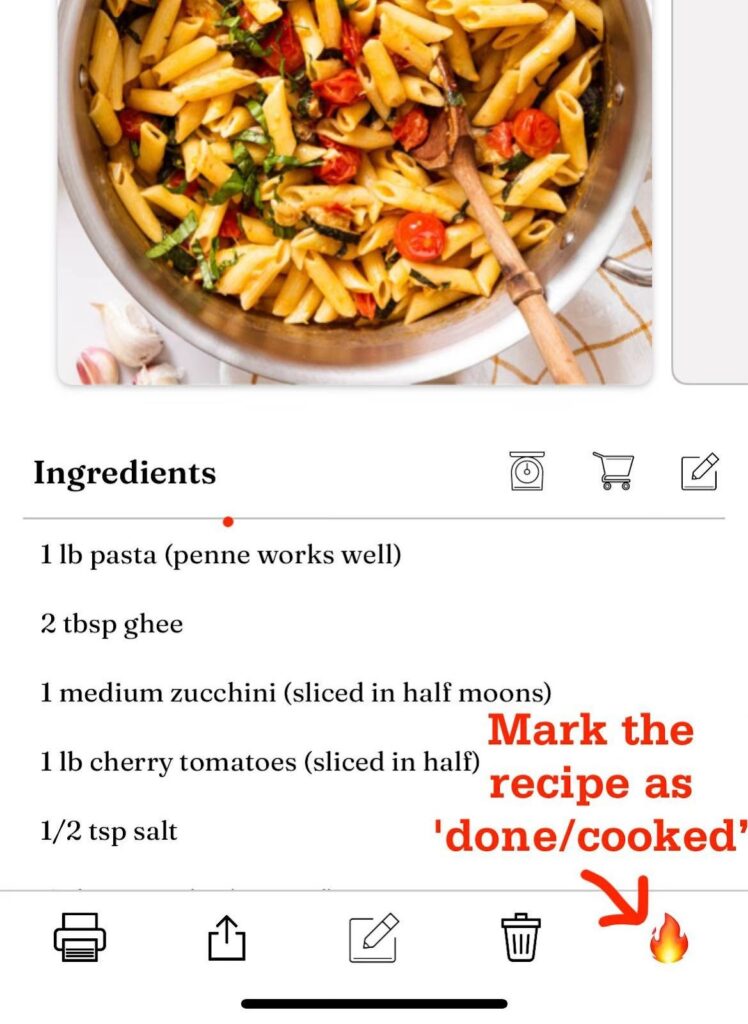Viewport: 748px width, 1024px height.
Task: Print this recipe
Action: (x=80, y=939)
